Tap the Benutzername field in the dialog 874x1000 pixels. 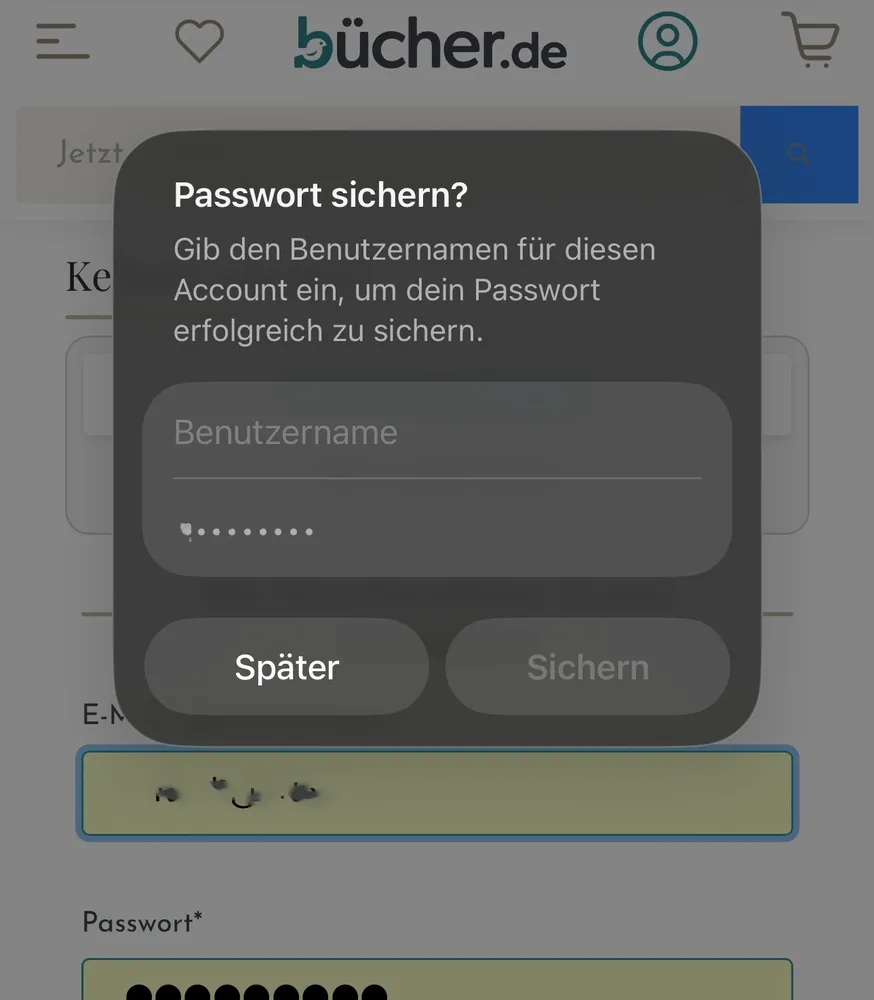[x=436, y=433]
